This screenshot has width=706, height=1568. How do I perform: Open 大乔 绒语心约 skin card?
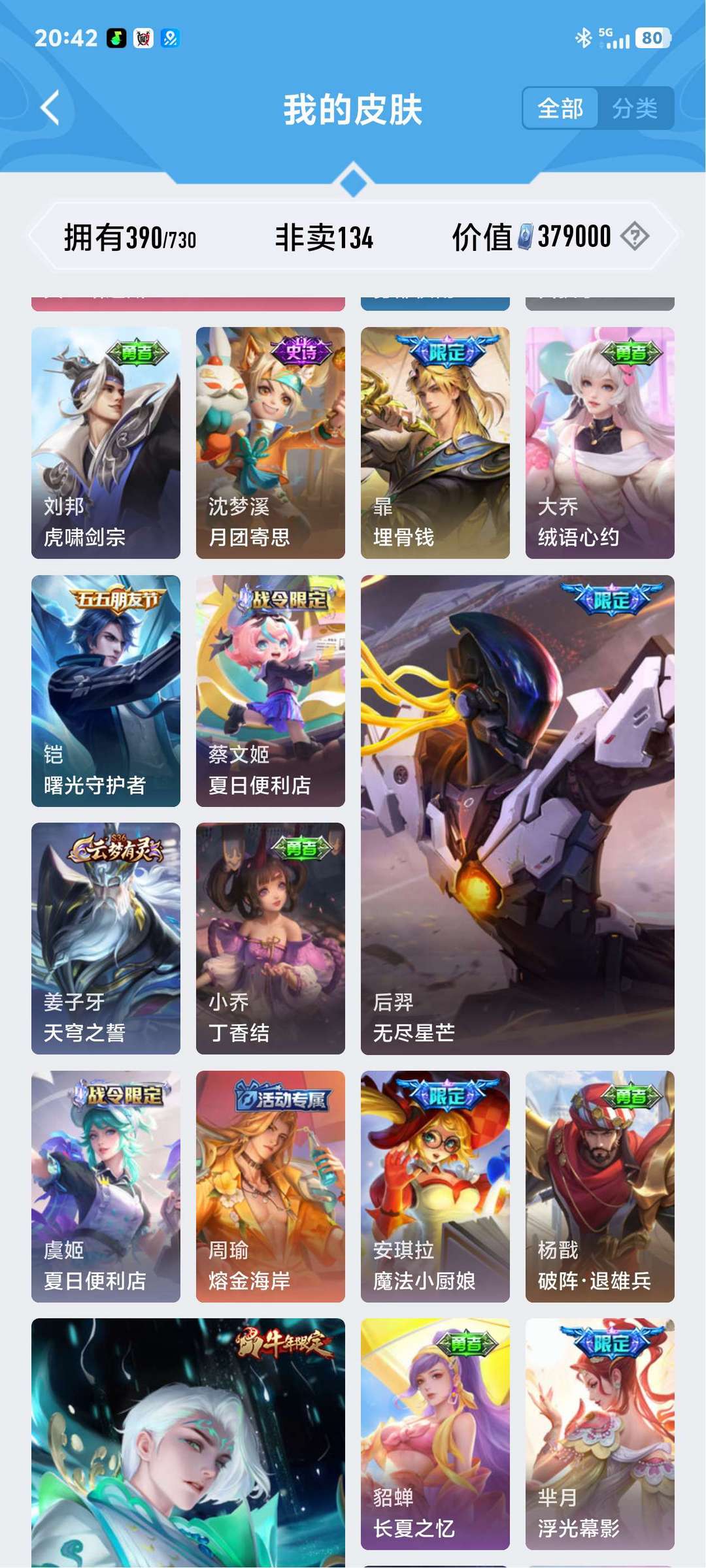coord(600,443)
